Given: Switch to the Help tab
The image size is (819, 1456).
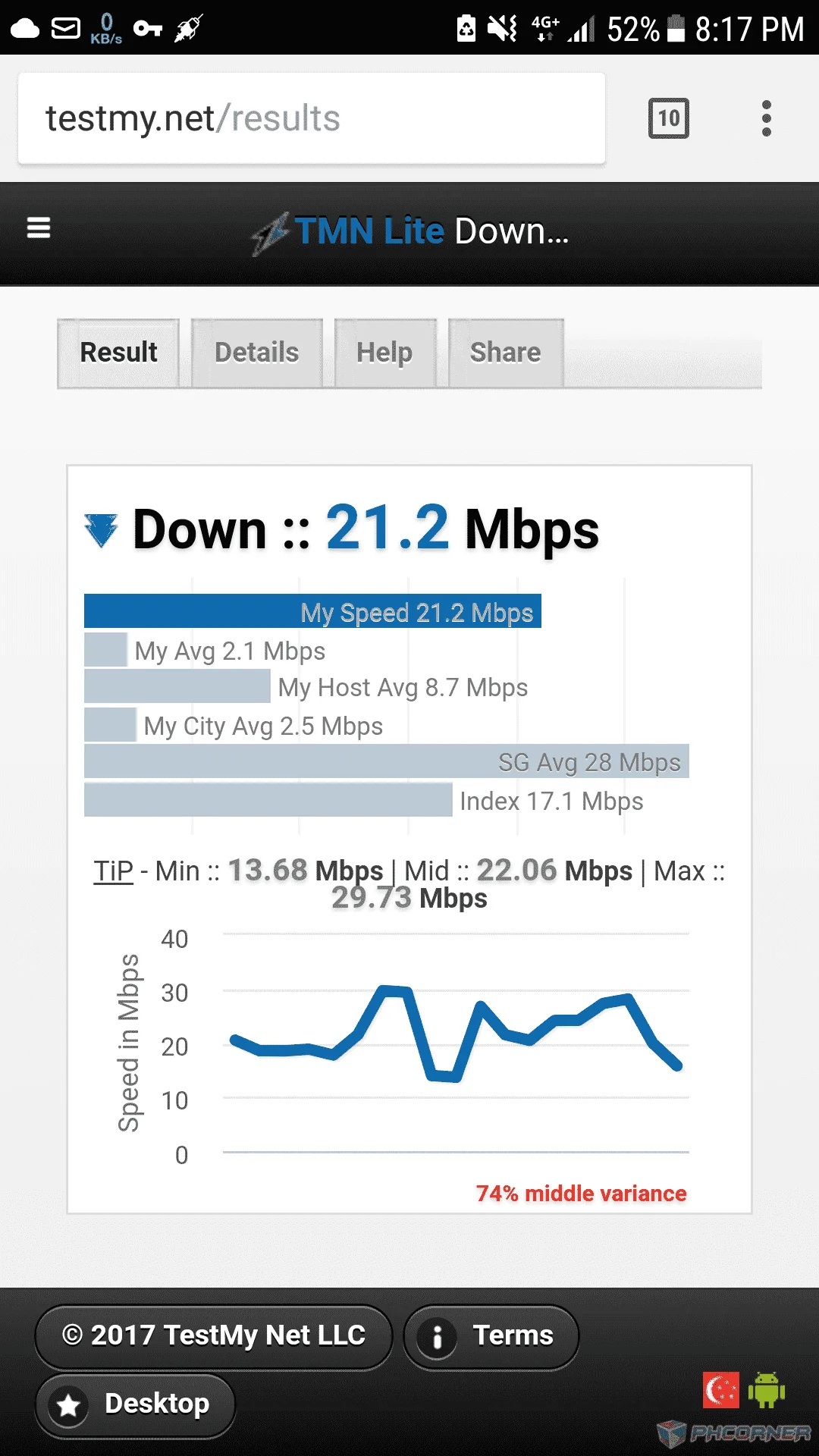Looking at the screenshot, I should coord(385,353).
